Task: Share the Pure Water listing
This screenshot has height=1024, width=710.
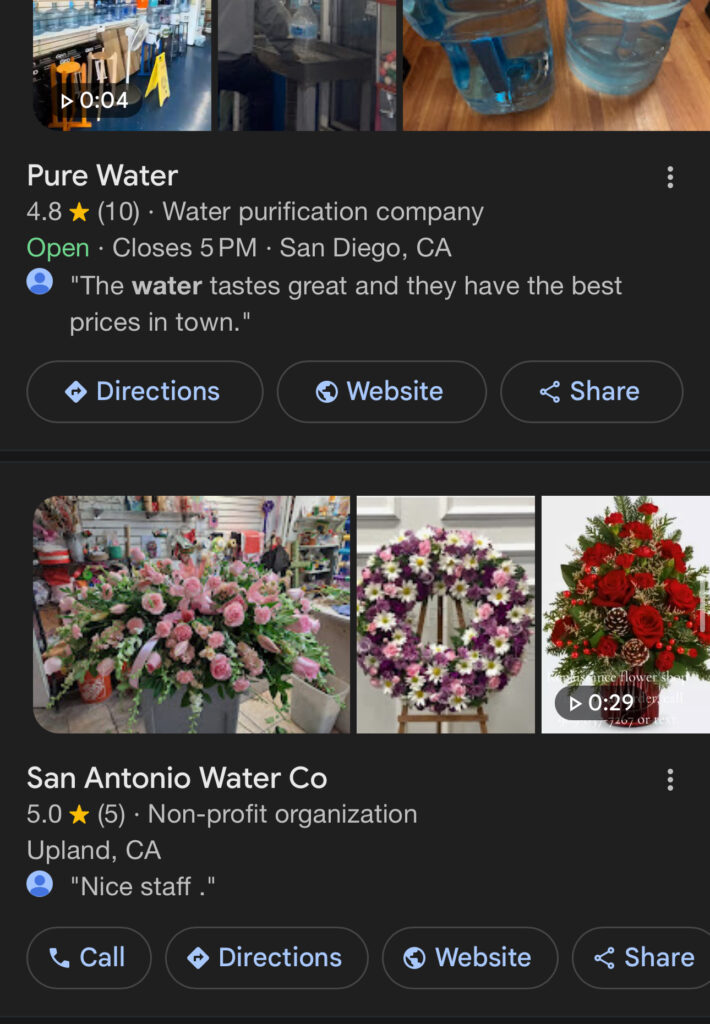Action: [591, 391]
